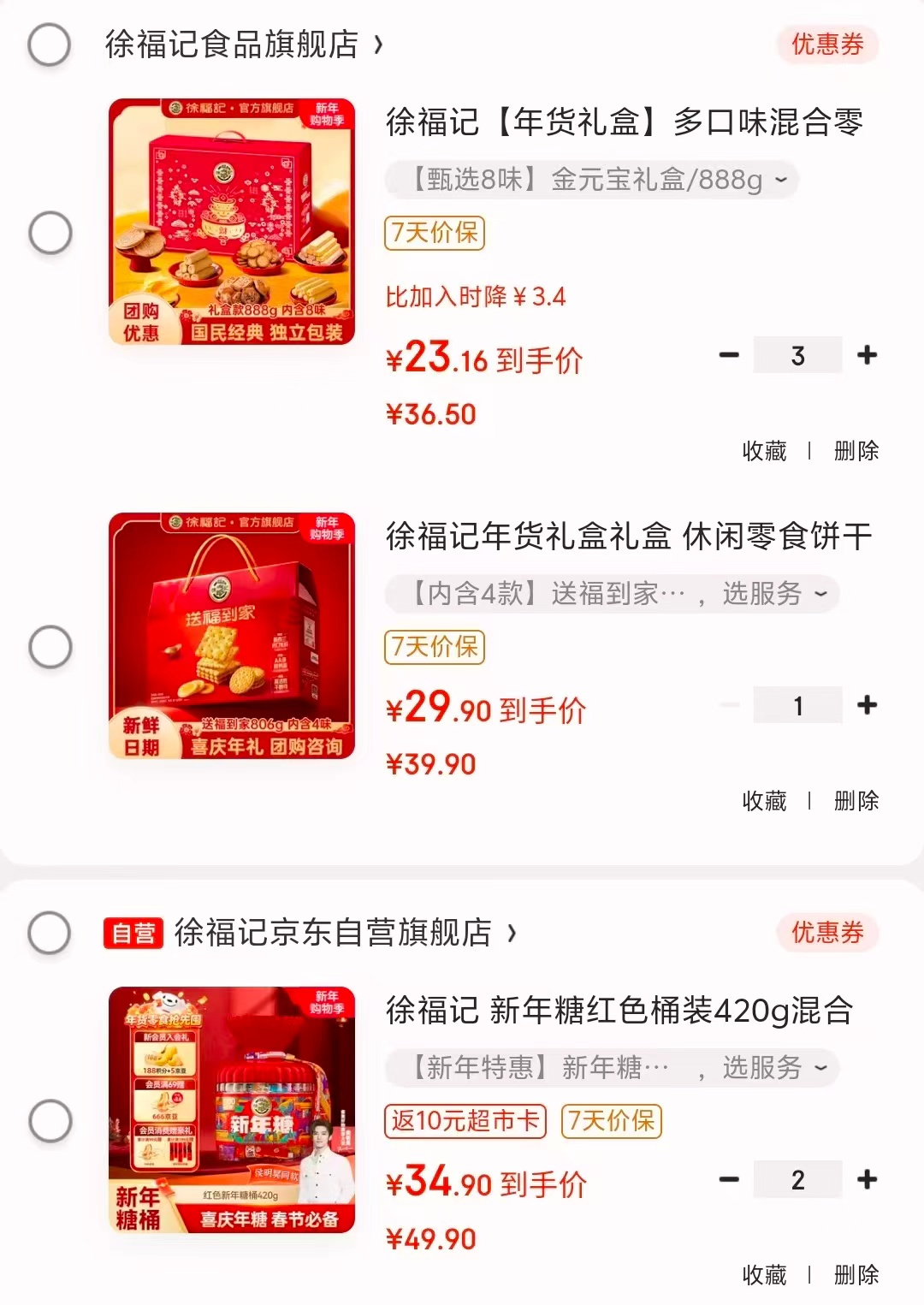This screenshot has width=924, height=1305.
Task: Expand the 送福到家 variant selector
Action: click(x=613, y=593)
